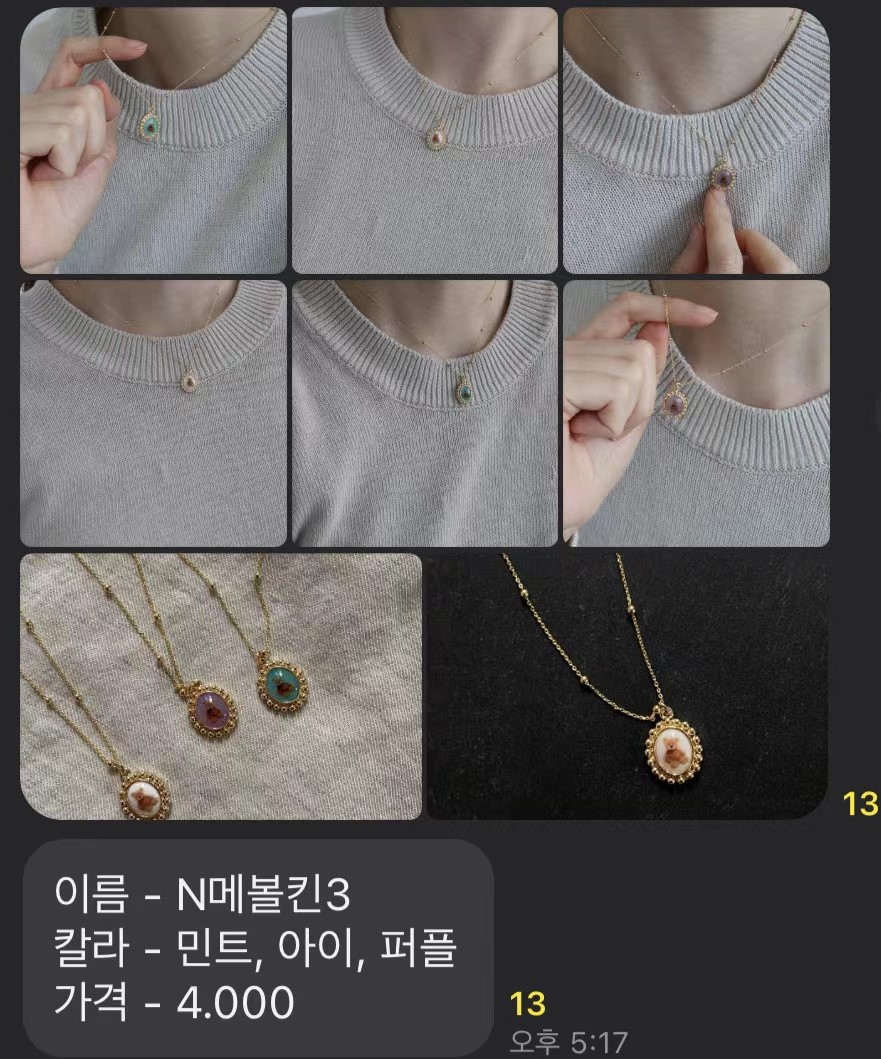
Task: Open the photo of three necklaces on linen
Action: tap(221, 686)
